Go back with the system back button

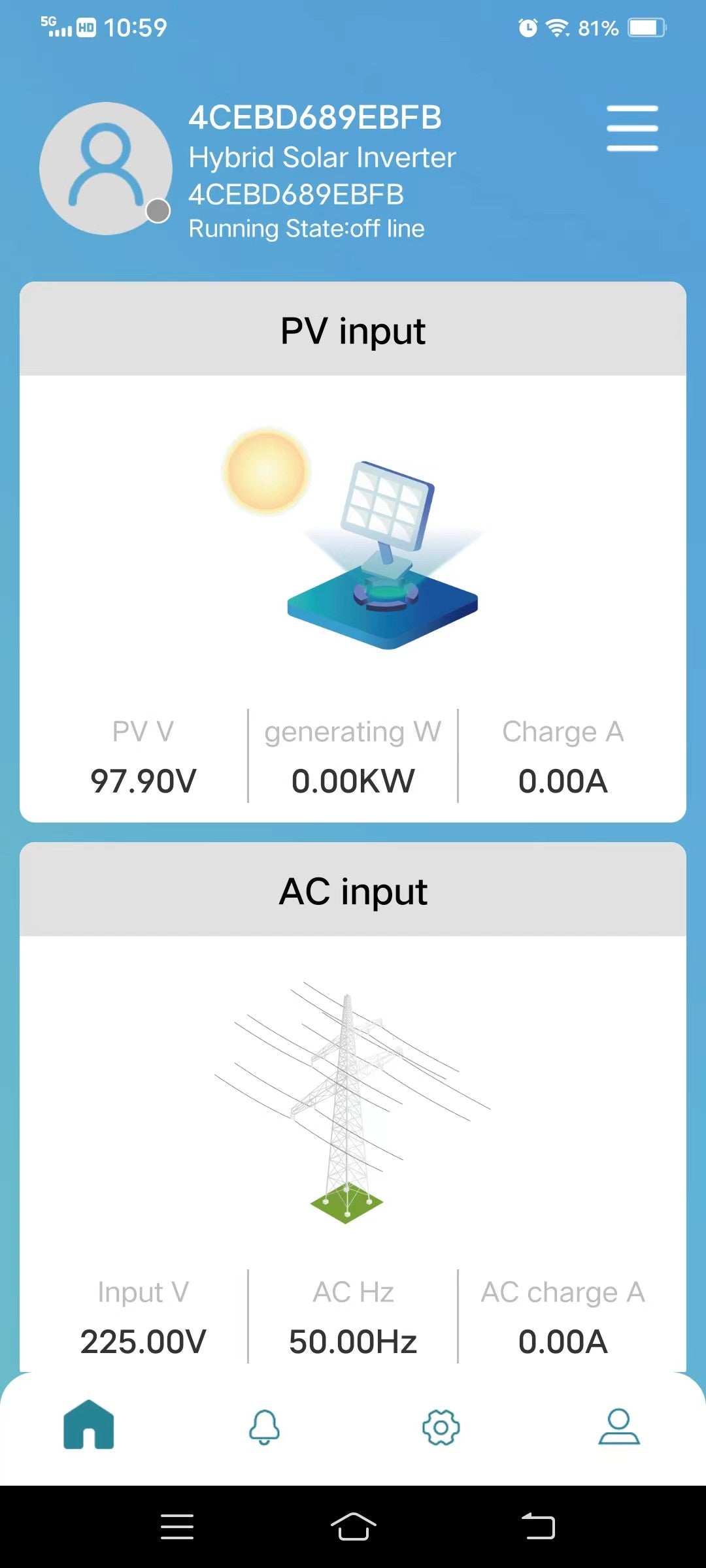(x=538, y=1526)
